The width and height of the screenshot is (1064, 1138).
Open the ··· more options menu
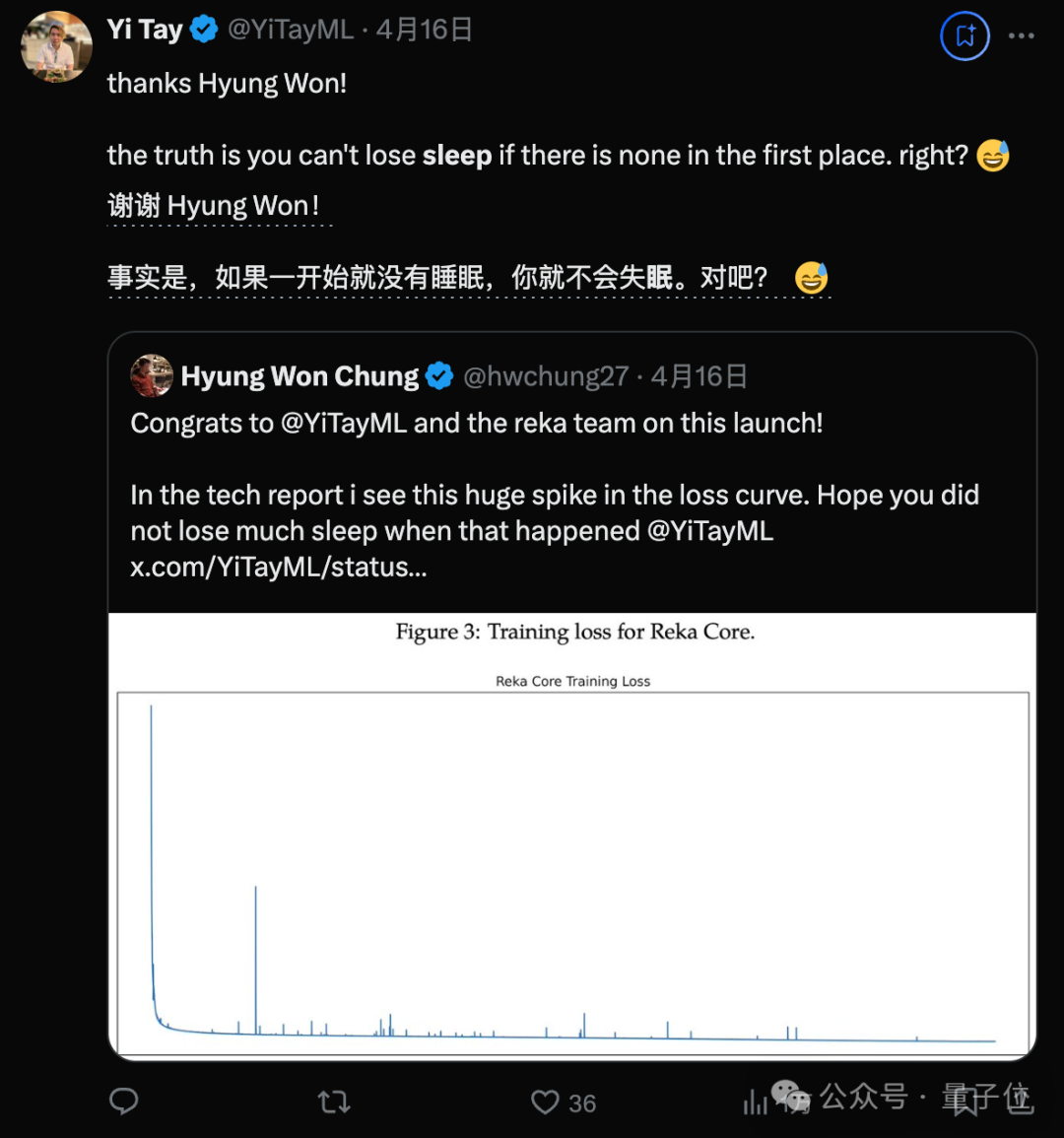click(x=1023, y=35)
